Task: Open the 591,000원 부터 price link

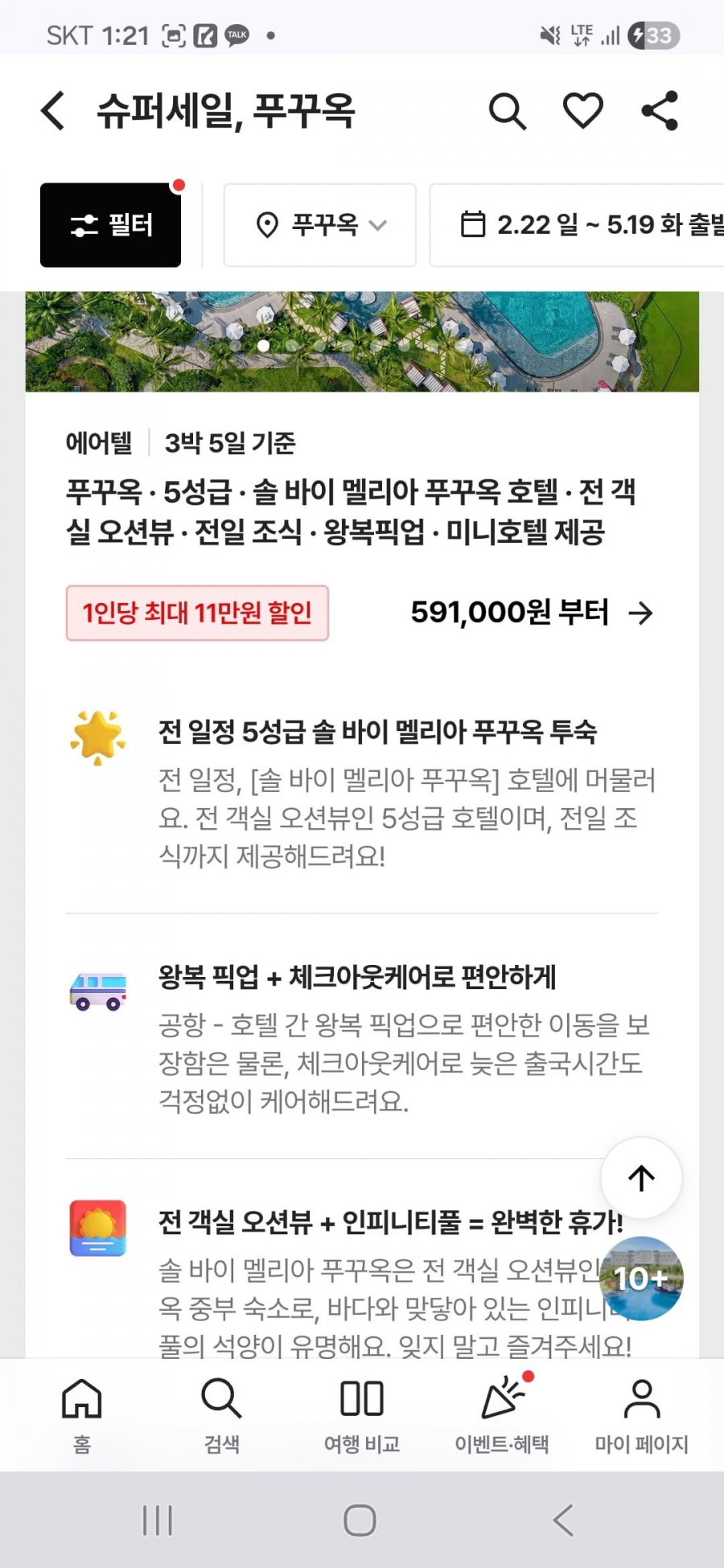Action: point(531,614)
